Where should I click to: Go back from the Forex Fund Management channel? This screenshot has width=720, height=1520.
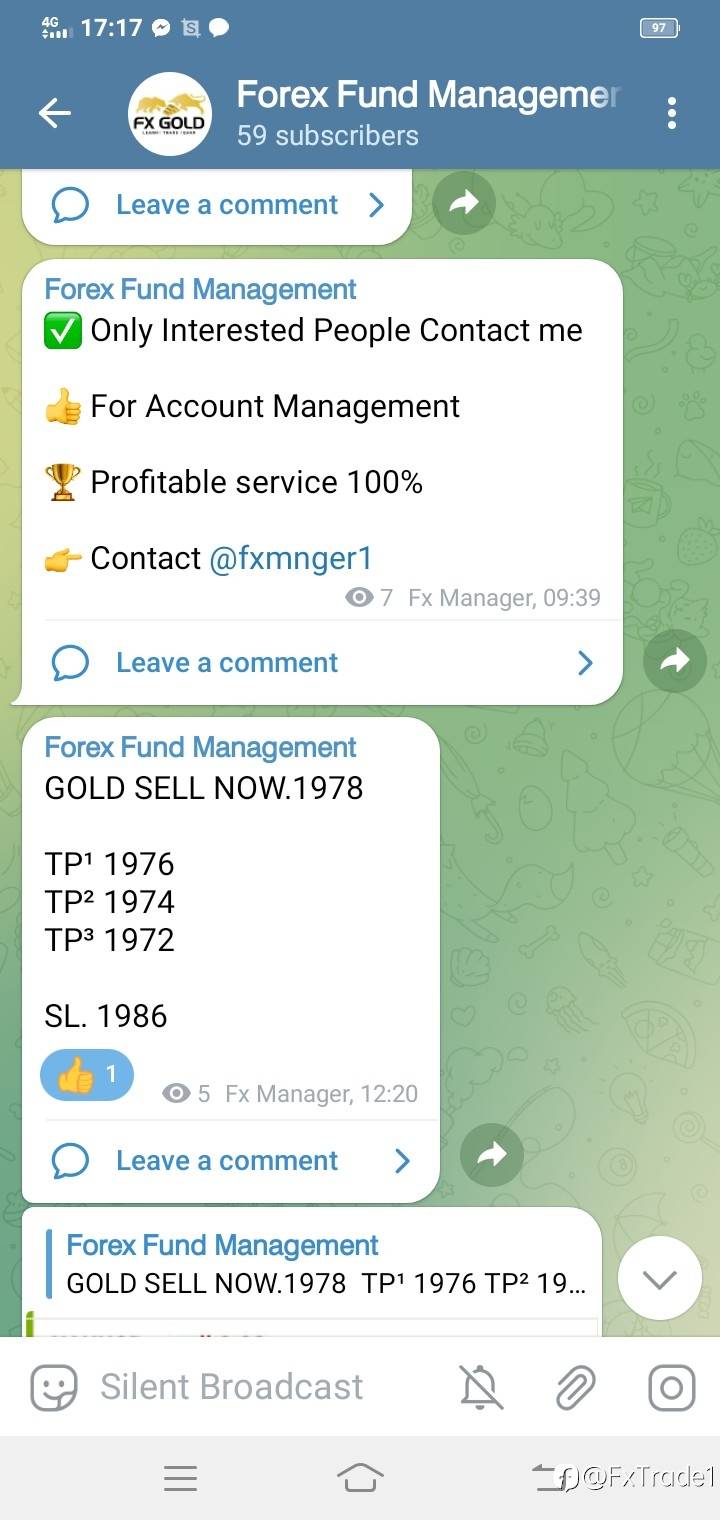(x=55, y=114)
